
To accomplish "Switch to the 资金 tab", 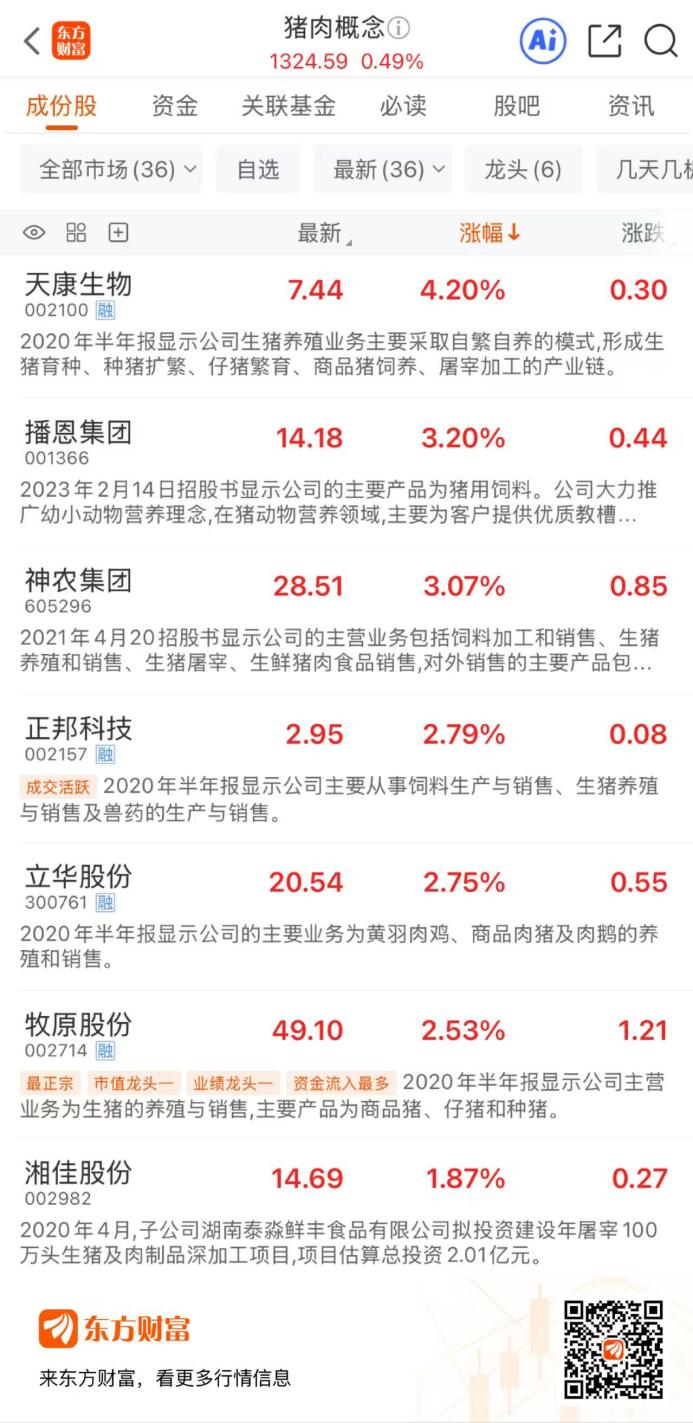I will [175, 106].
